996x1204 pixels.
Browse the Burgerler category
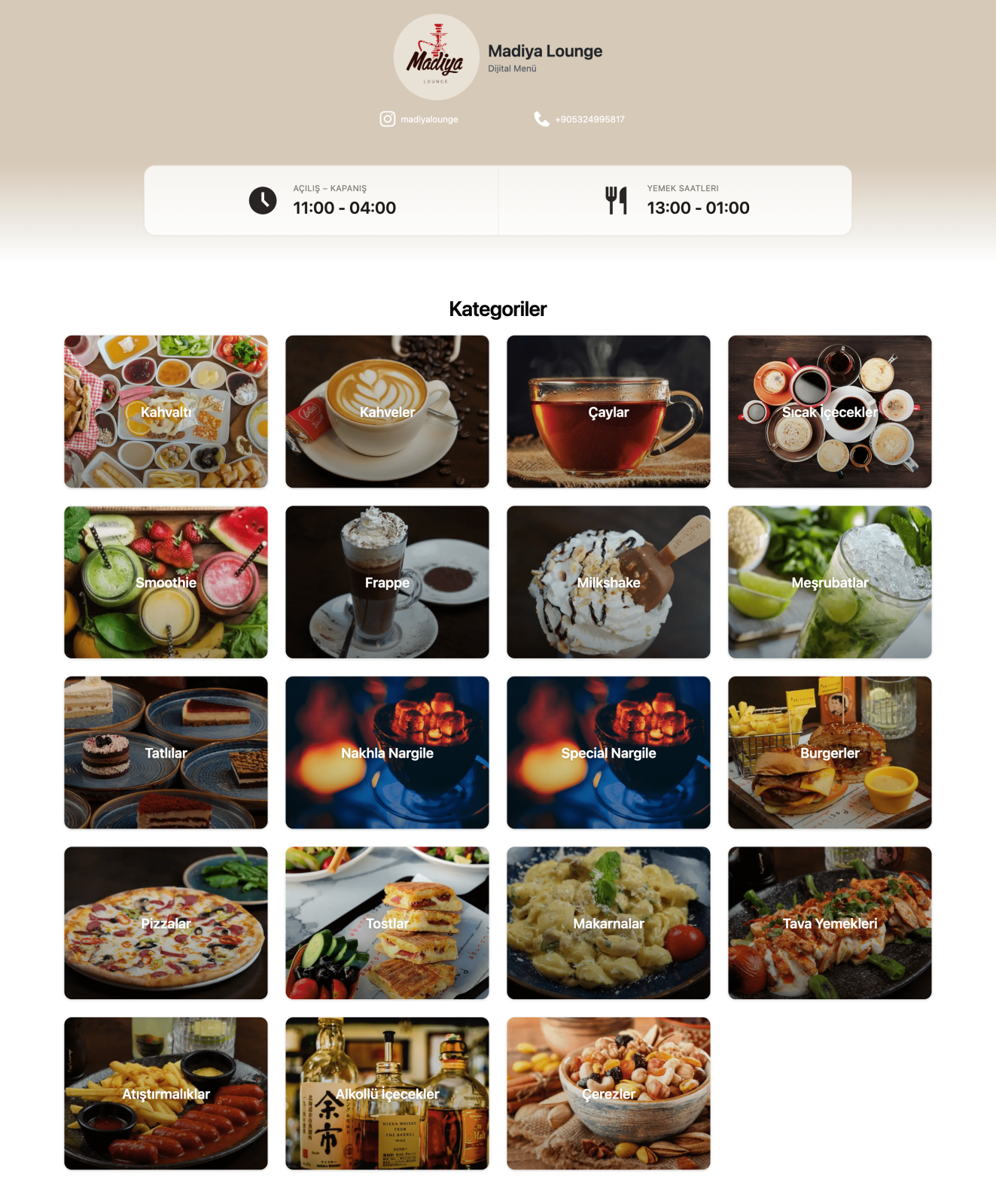(830, 752)
